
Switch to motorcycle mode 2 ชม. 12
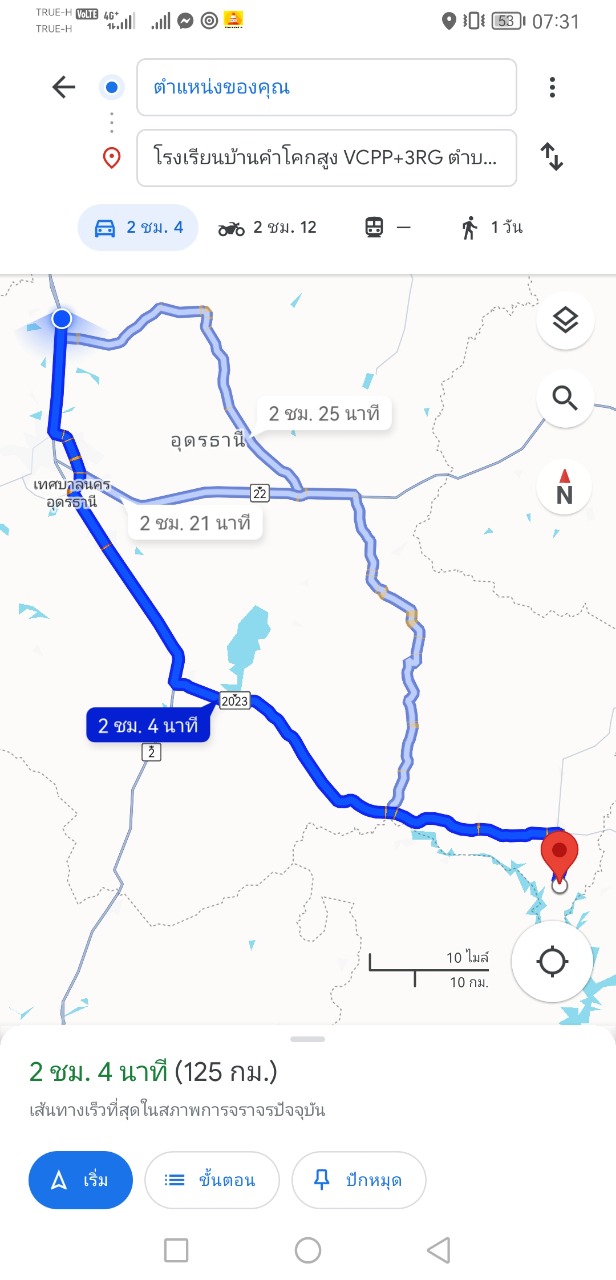pyautogui.click(x=267, y=228)
